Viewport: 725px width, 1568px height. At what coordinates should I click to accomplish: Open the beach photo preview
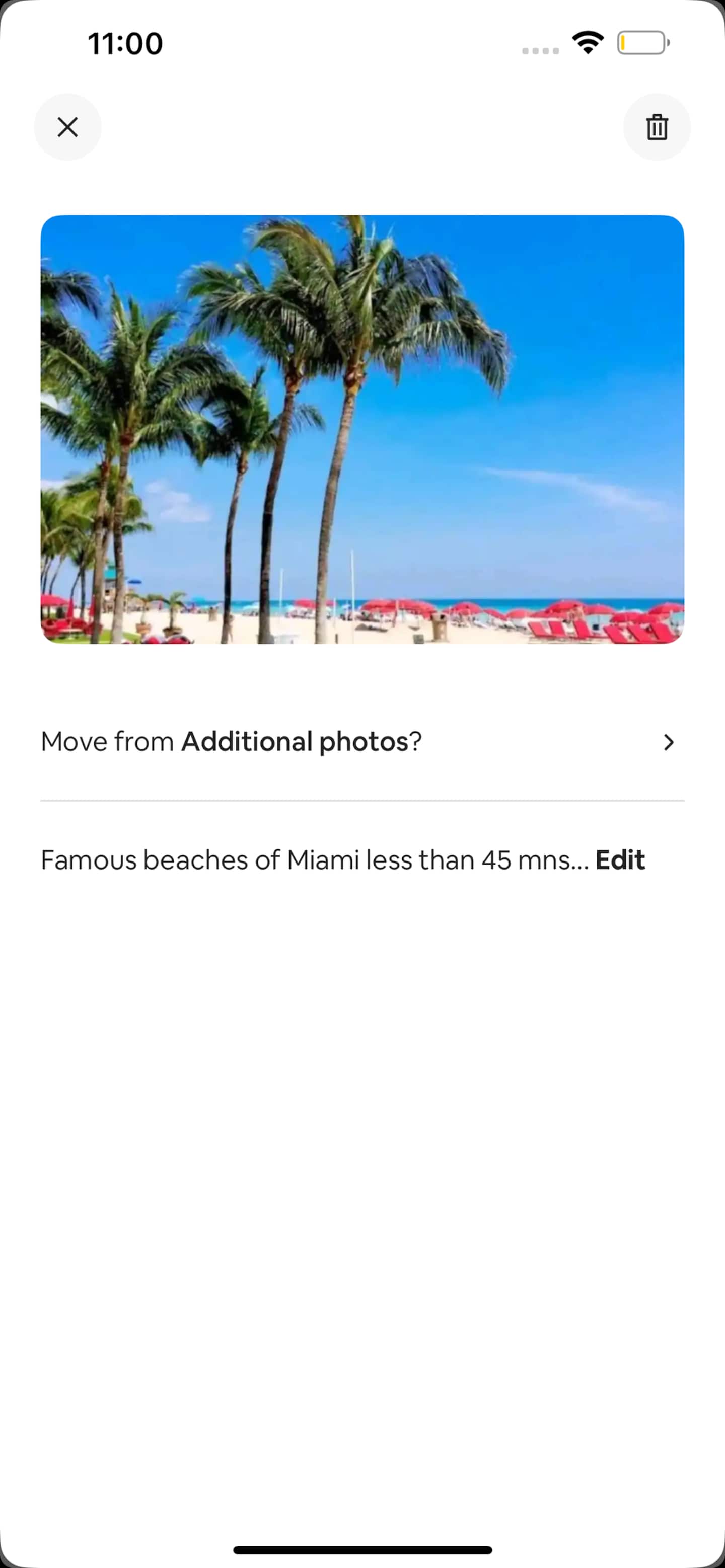click(362, 429)
